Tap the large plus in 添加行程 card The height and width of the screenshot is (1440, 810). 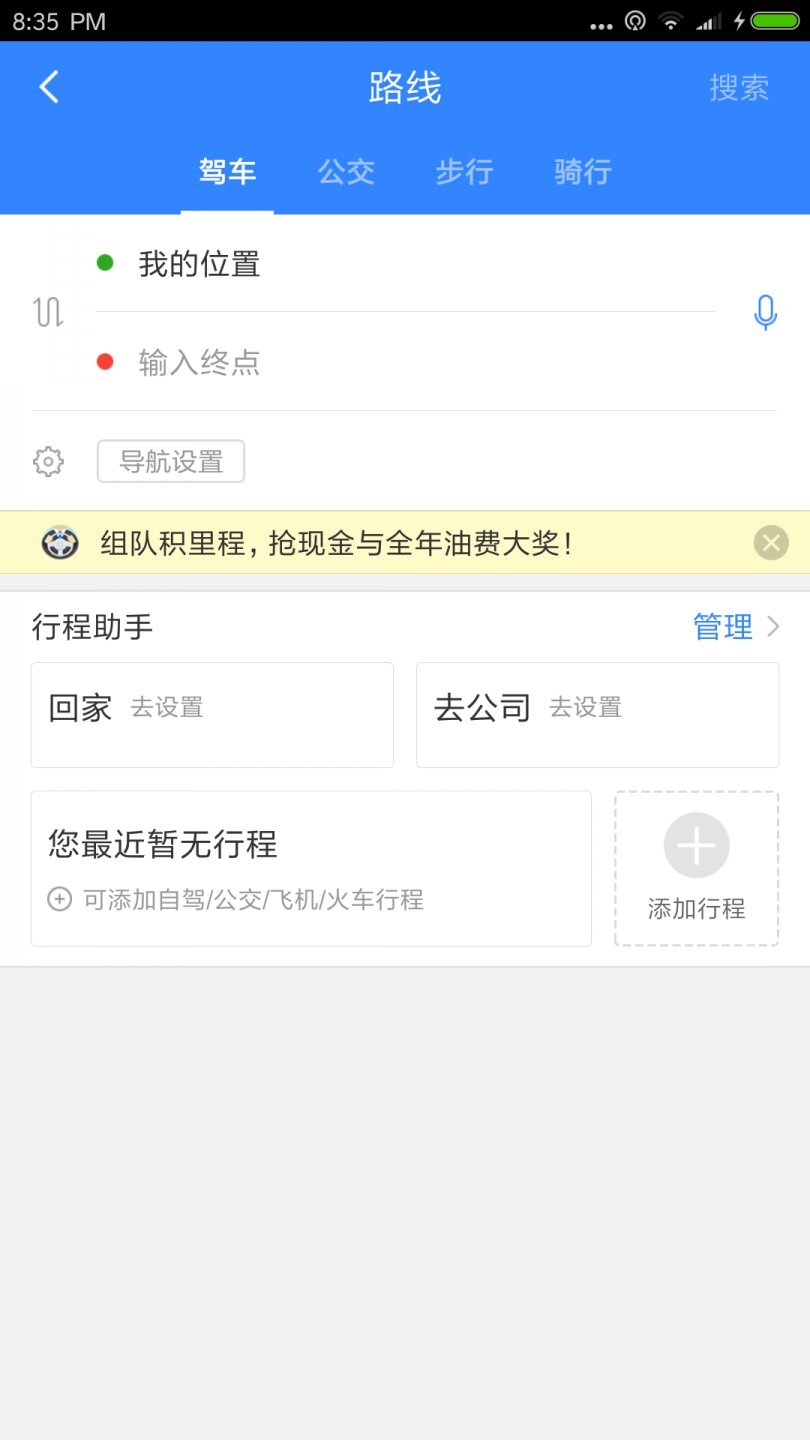coord(695,845)
